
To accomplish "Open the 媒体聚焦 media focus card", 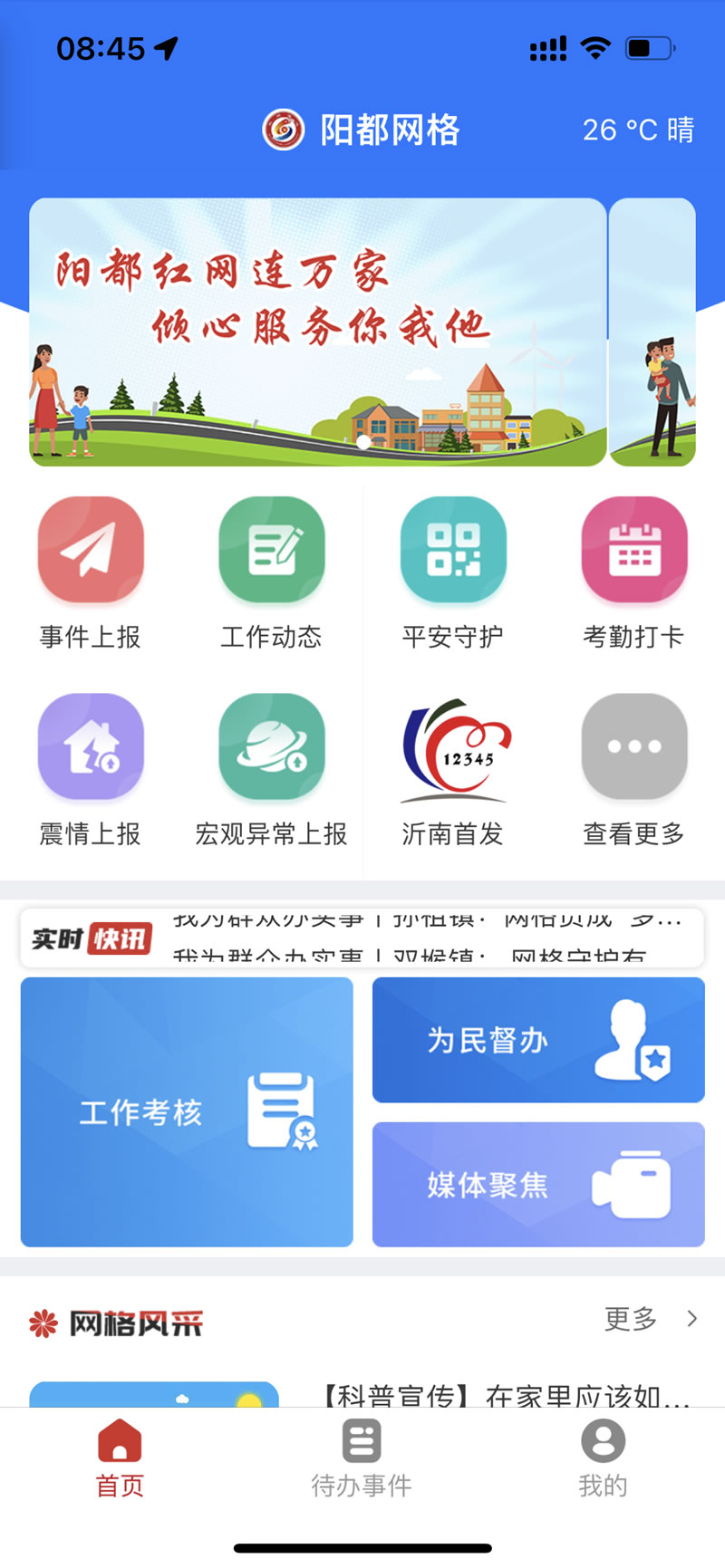I will (538, 1185).
